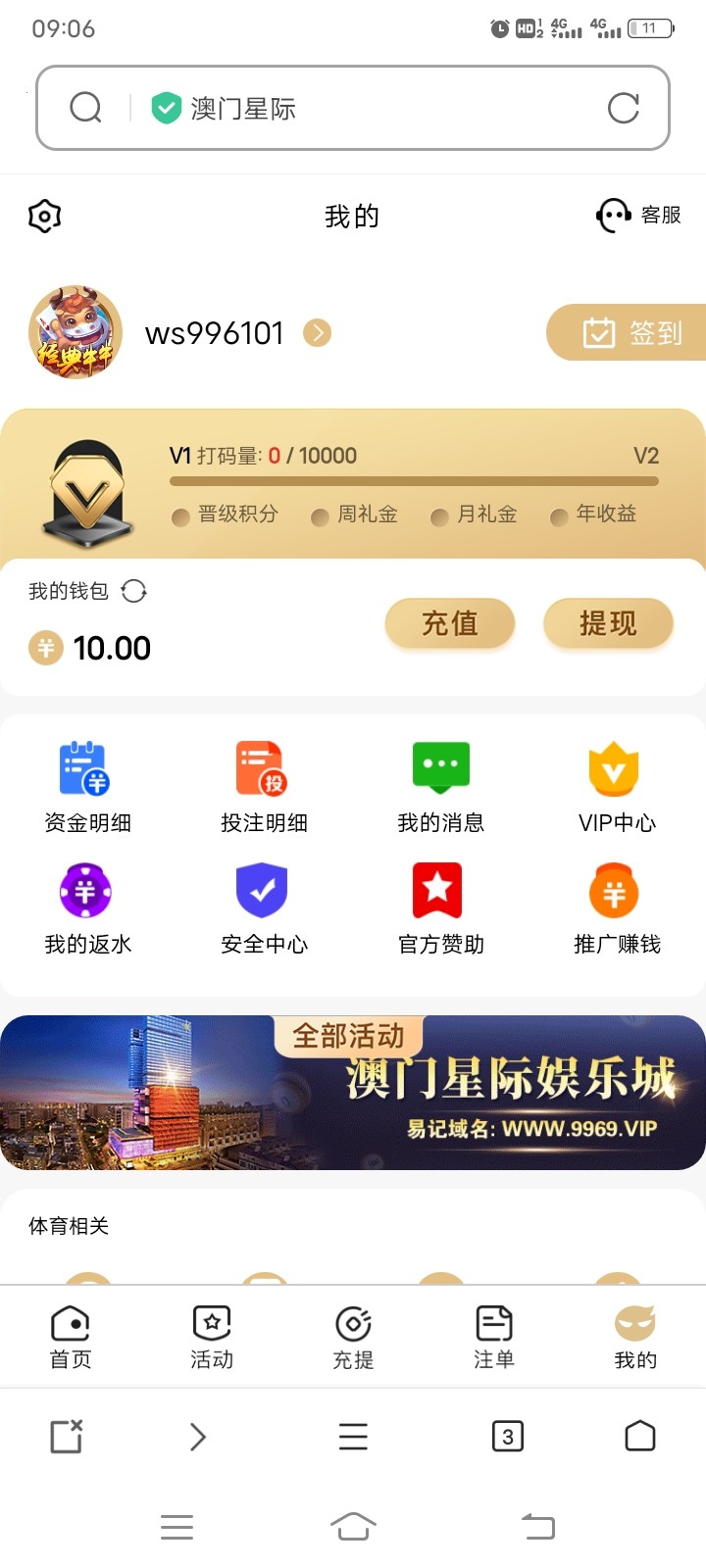Contact 客服 customer service
706x1568 pixels.
[x=638, y=216]
